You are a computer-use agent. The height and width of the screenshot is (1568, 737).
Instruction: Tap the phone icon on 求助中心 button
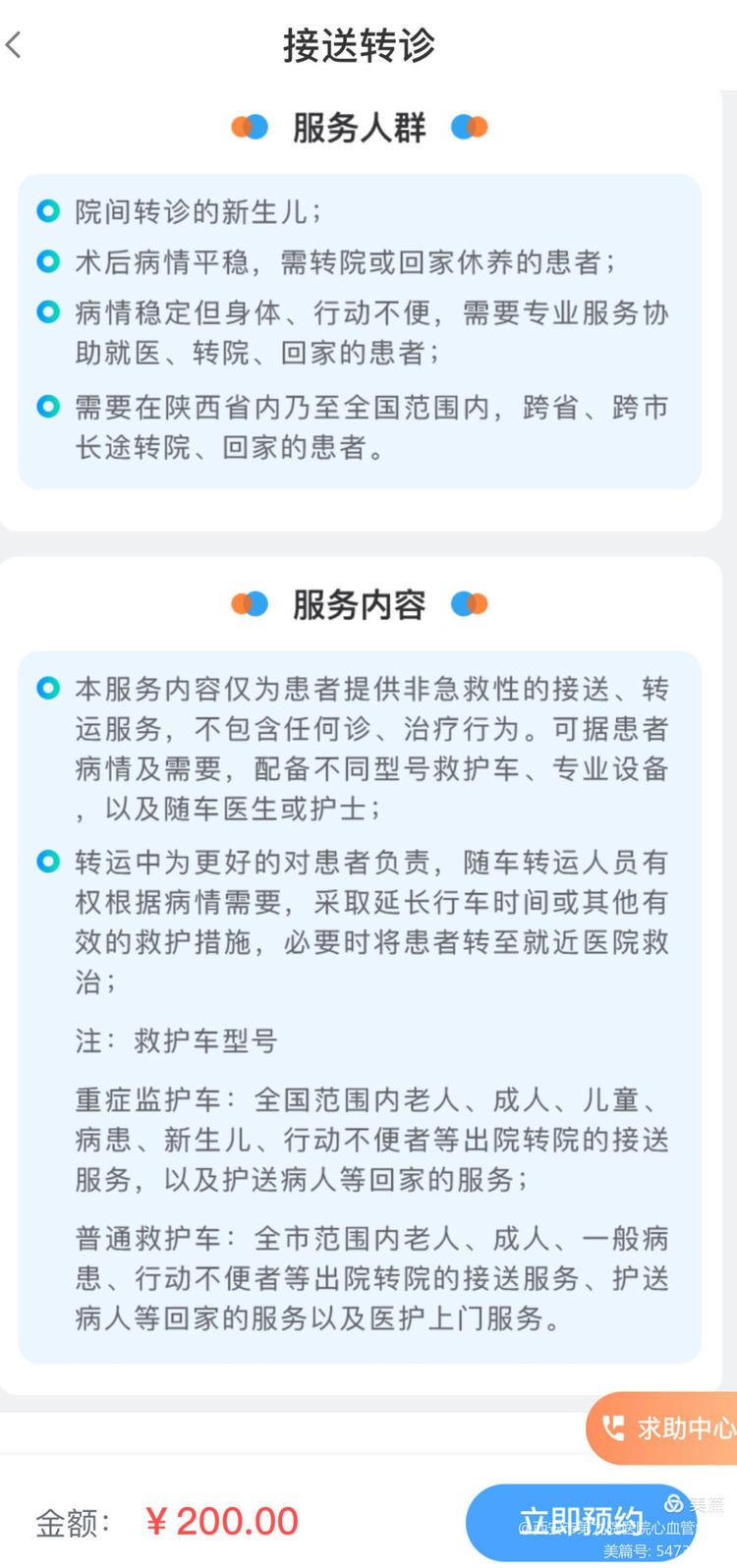(614, 1428)
